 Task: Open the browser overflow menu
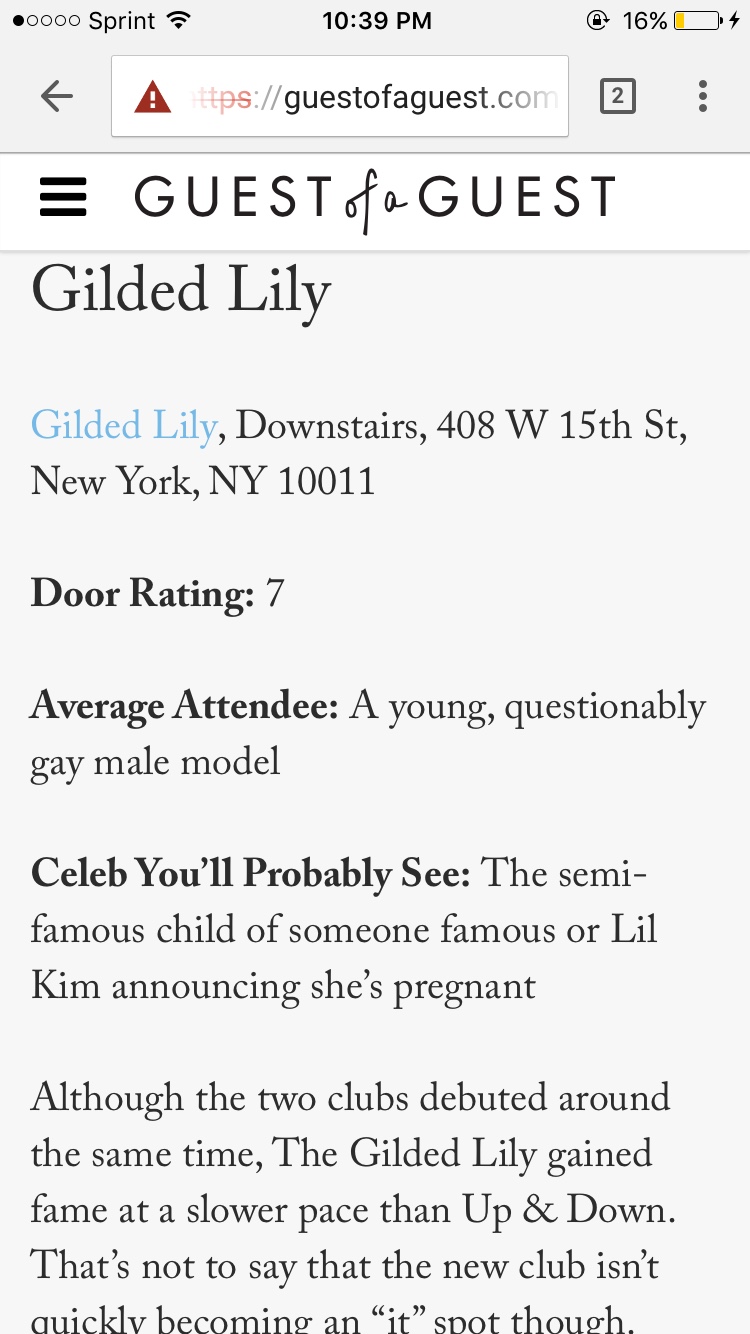703,97
